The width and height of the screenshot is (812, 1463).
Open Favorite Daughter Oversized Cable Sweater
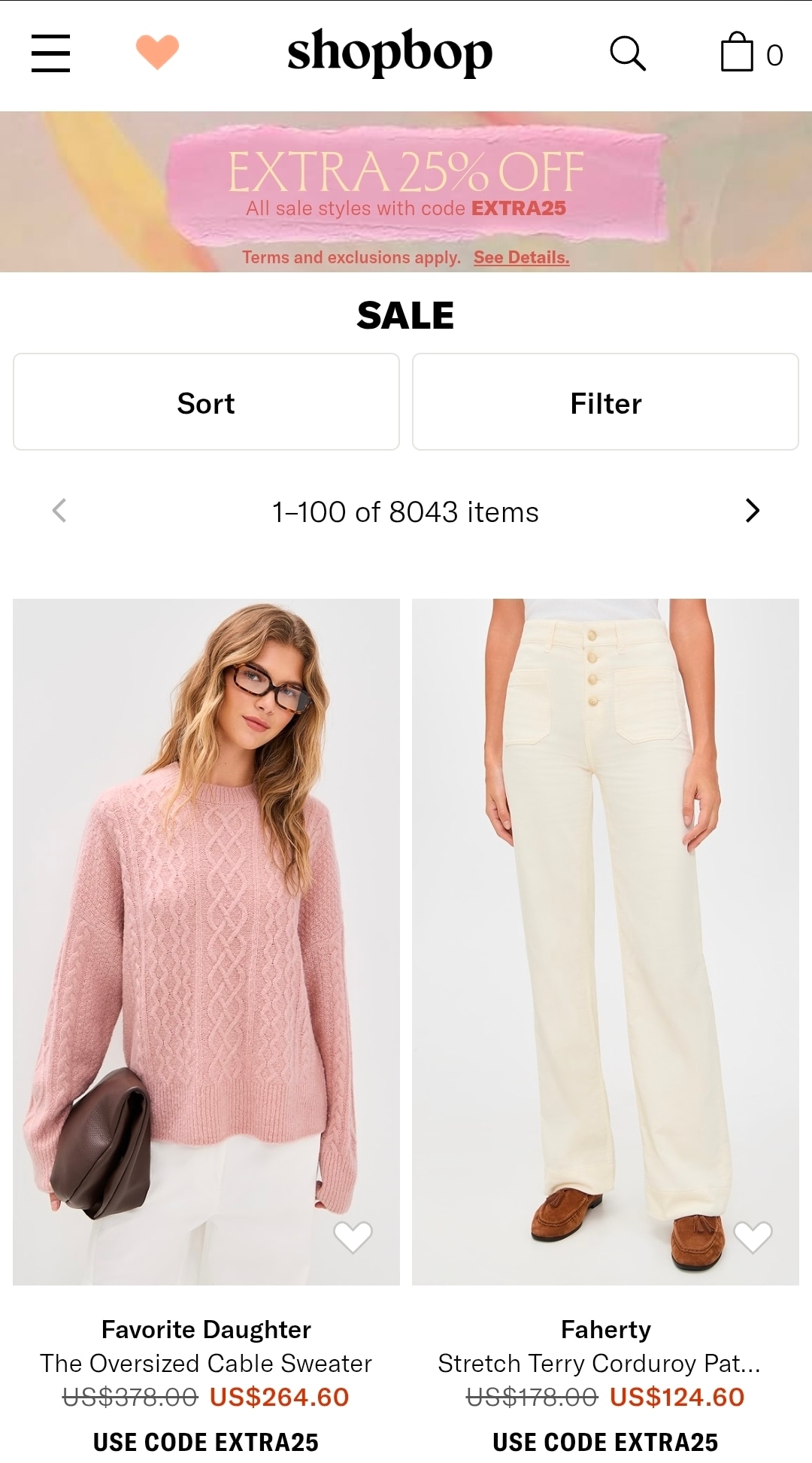pyautogui.click(x=206, y=940)
